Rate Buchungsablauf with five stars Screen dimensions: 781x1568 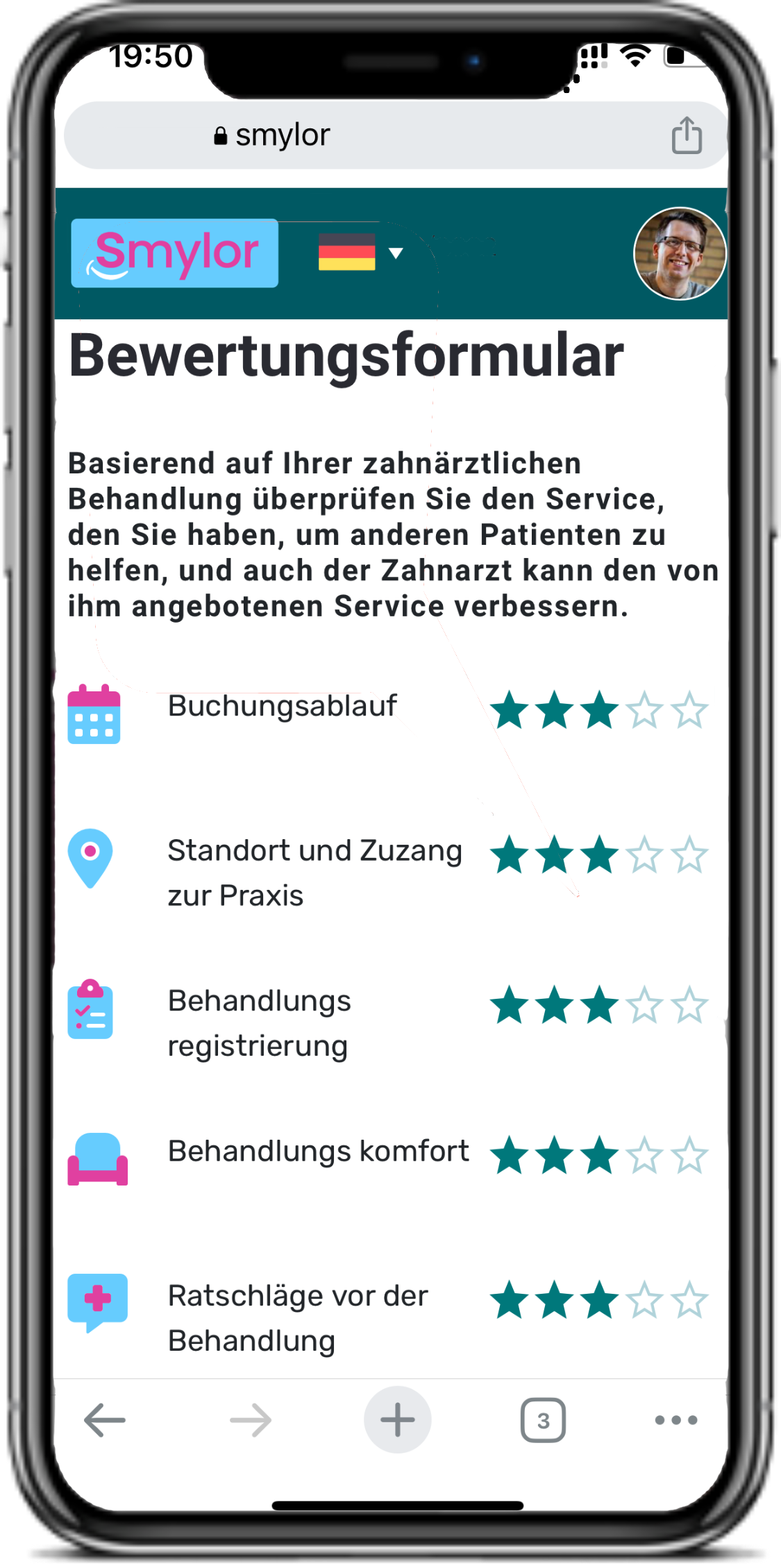point(689,710)
